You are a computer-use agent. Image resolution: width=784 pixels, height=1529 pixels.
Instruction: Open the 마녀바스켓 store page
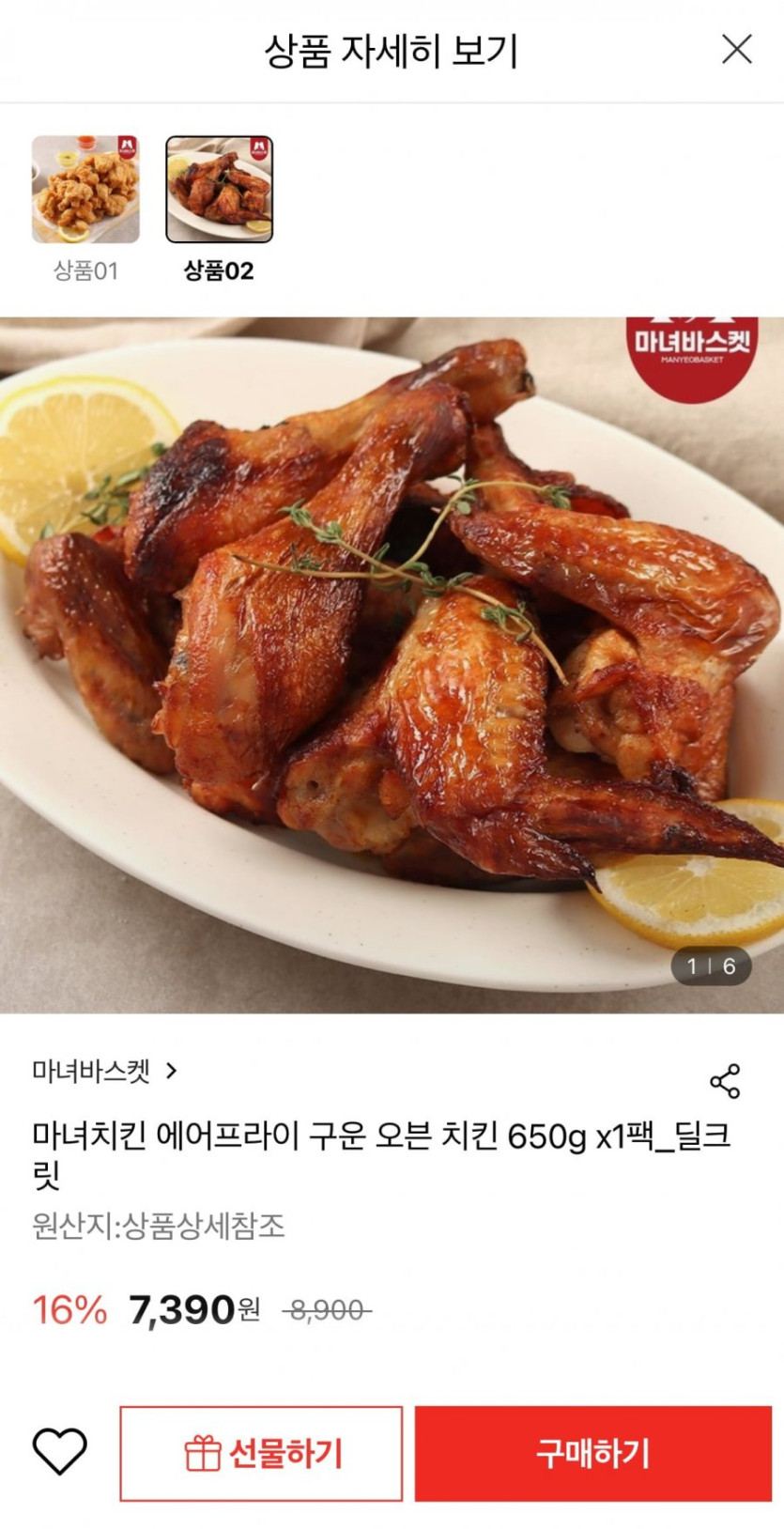[x=104, y=1071]
